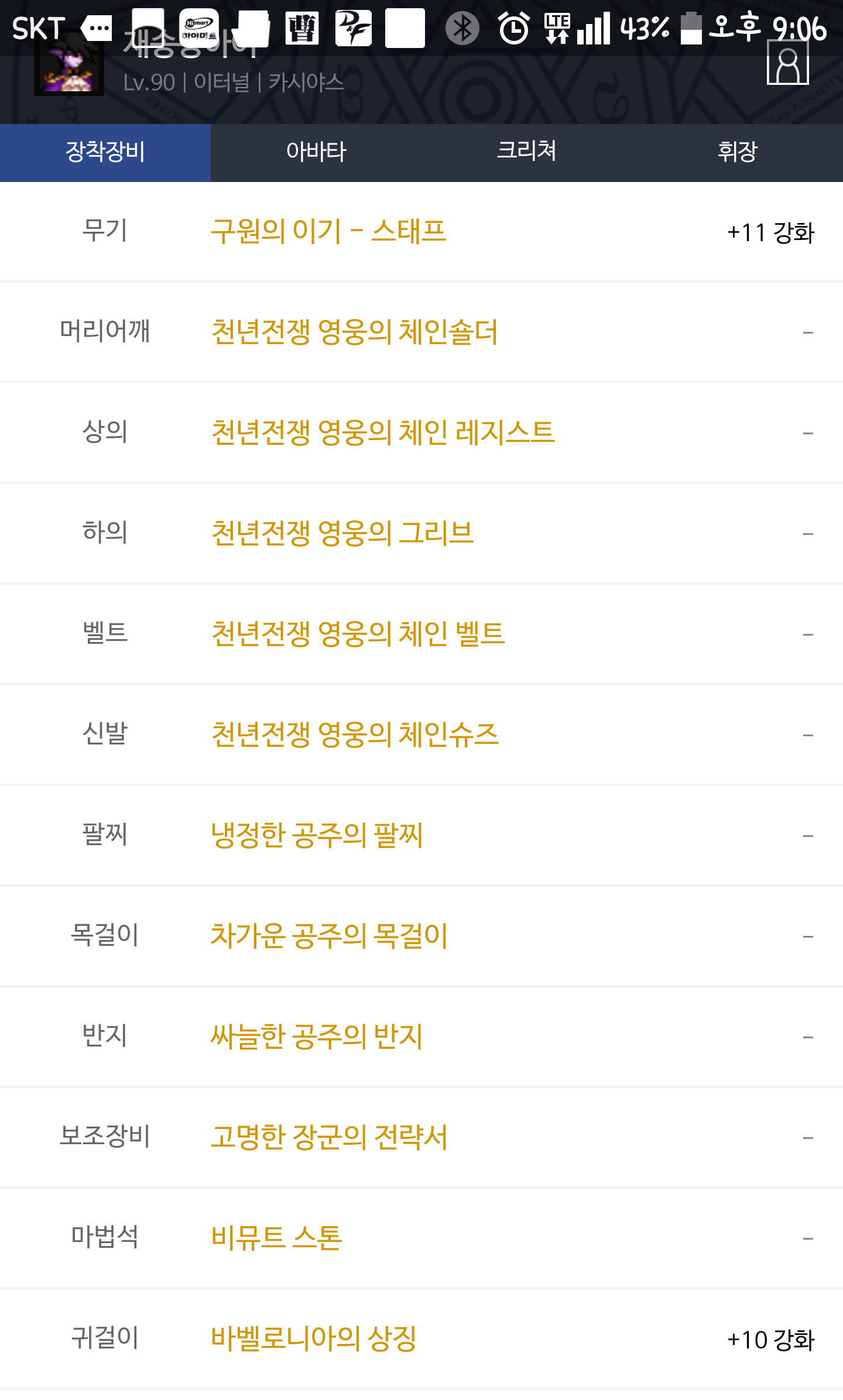View 싸늘한 공주의 반지 details
Screen dimensions: 843x1400
click(x=317, y=1037)
